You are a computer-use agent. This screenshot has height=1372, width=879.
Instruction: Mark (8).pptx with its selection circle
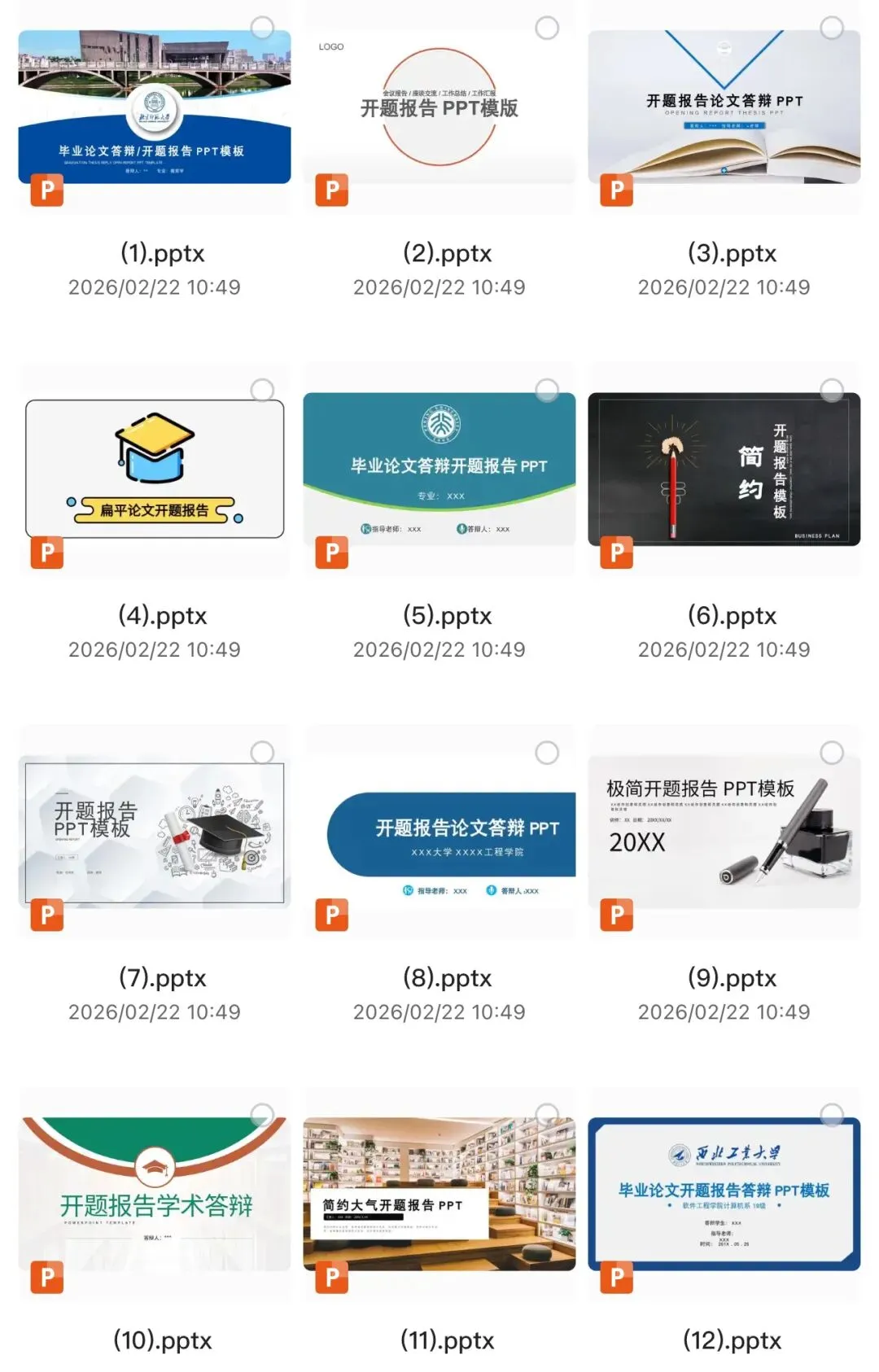pos(547,752)
